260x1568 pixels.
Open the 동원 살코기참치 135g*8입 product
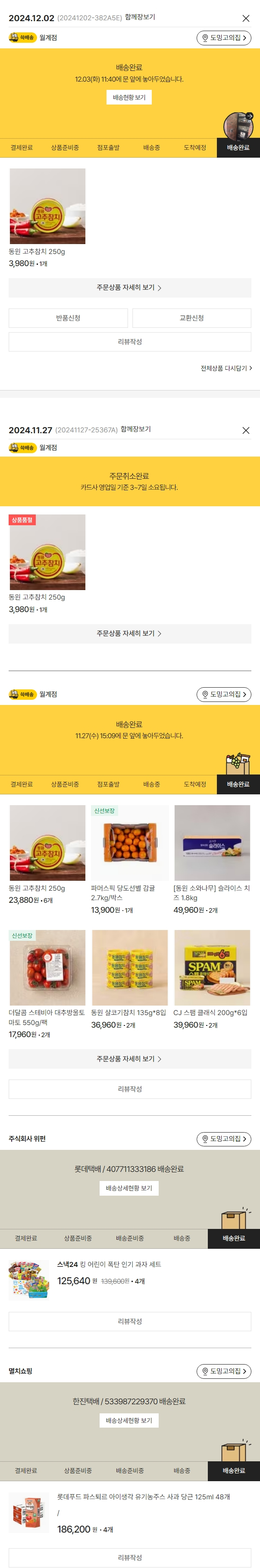(x=129, y=967)
